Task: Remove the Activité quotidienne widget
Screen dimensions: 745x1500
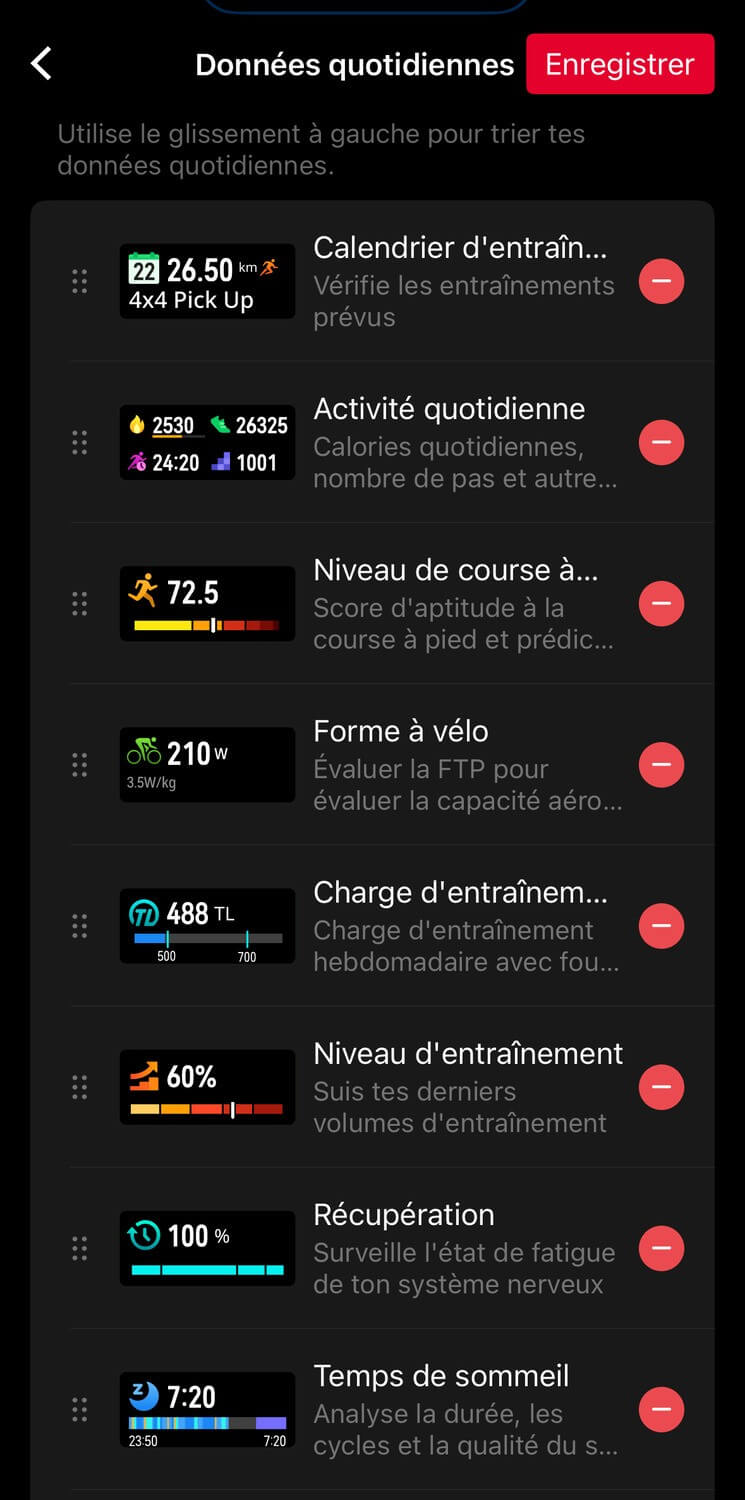Action: coord(661,442)
